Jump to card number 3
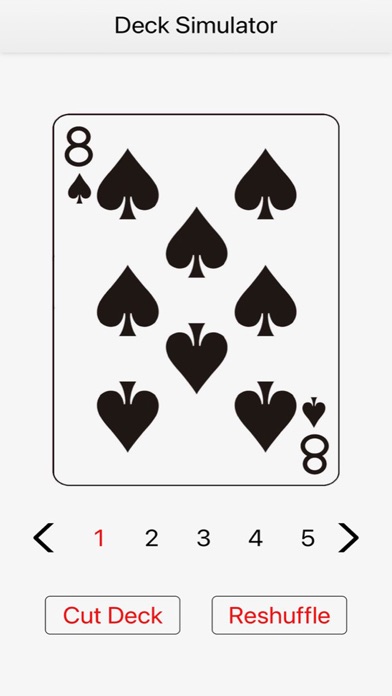 tap(203, 538)
